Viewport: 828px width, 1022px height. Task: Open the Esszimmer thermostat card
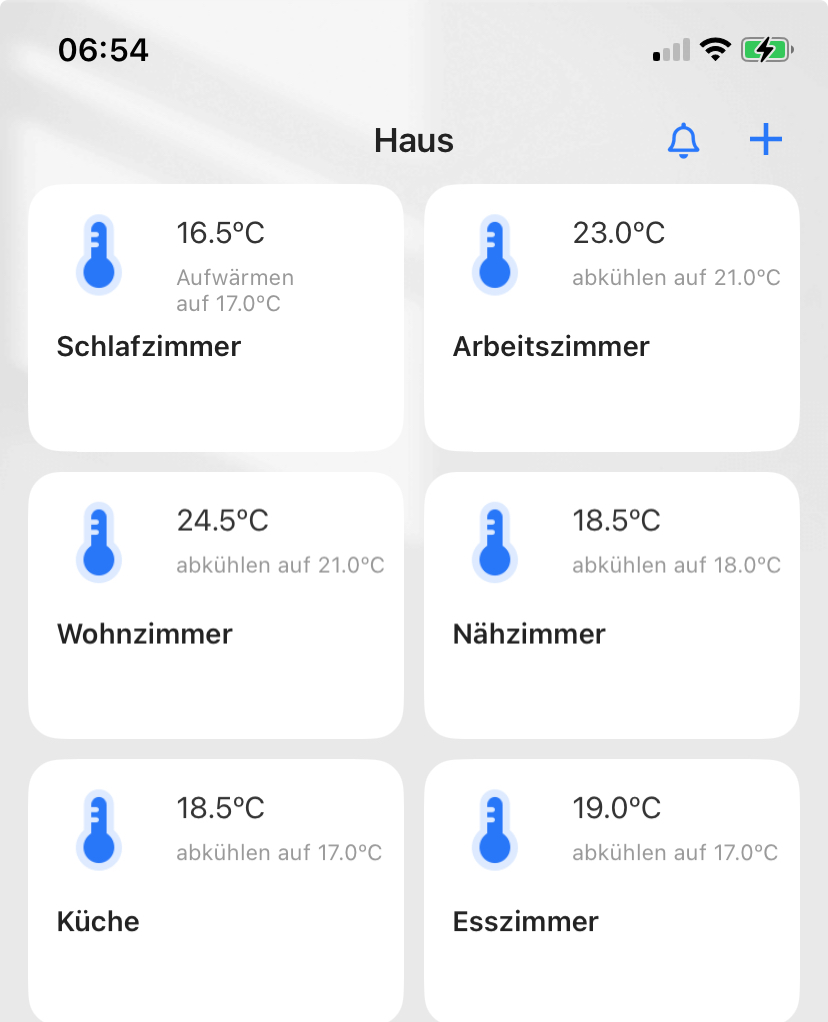click(612, 890)
